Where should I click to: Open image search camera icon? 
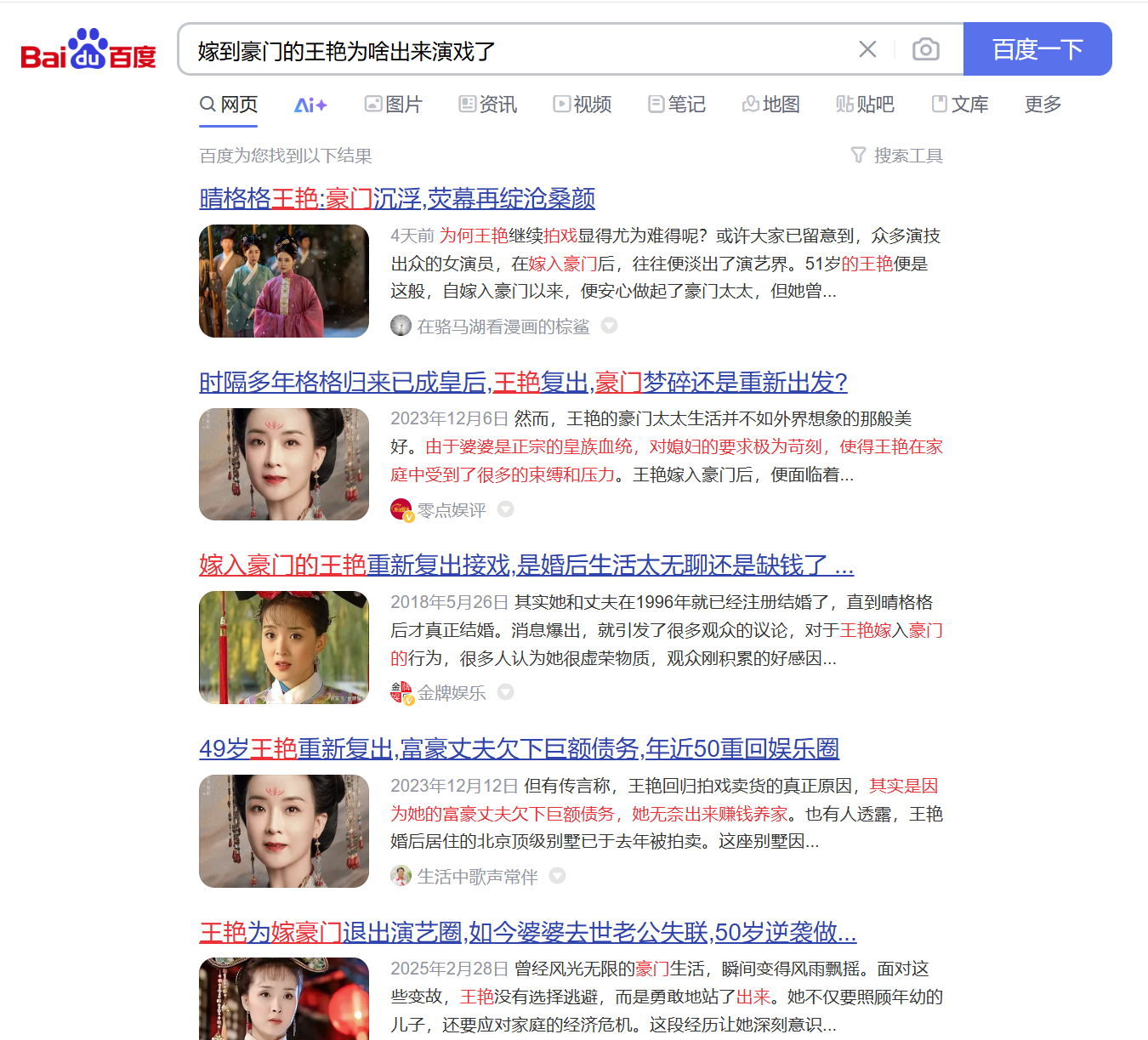pyautogui.click(x=925, y=49)
